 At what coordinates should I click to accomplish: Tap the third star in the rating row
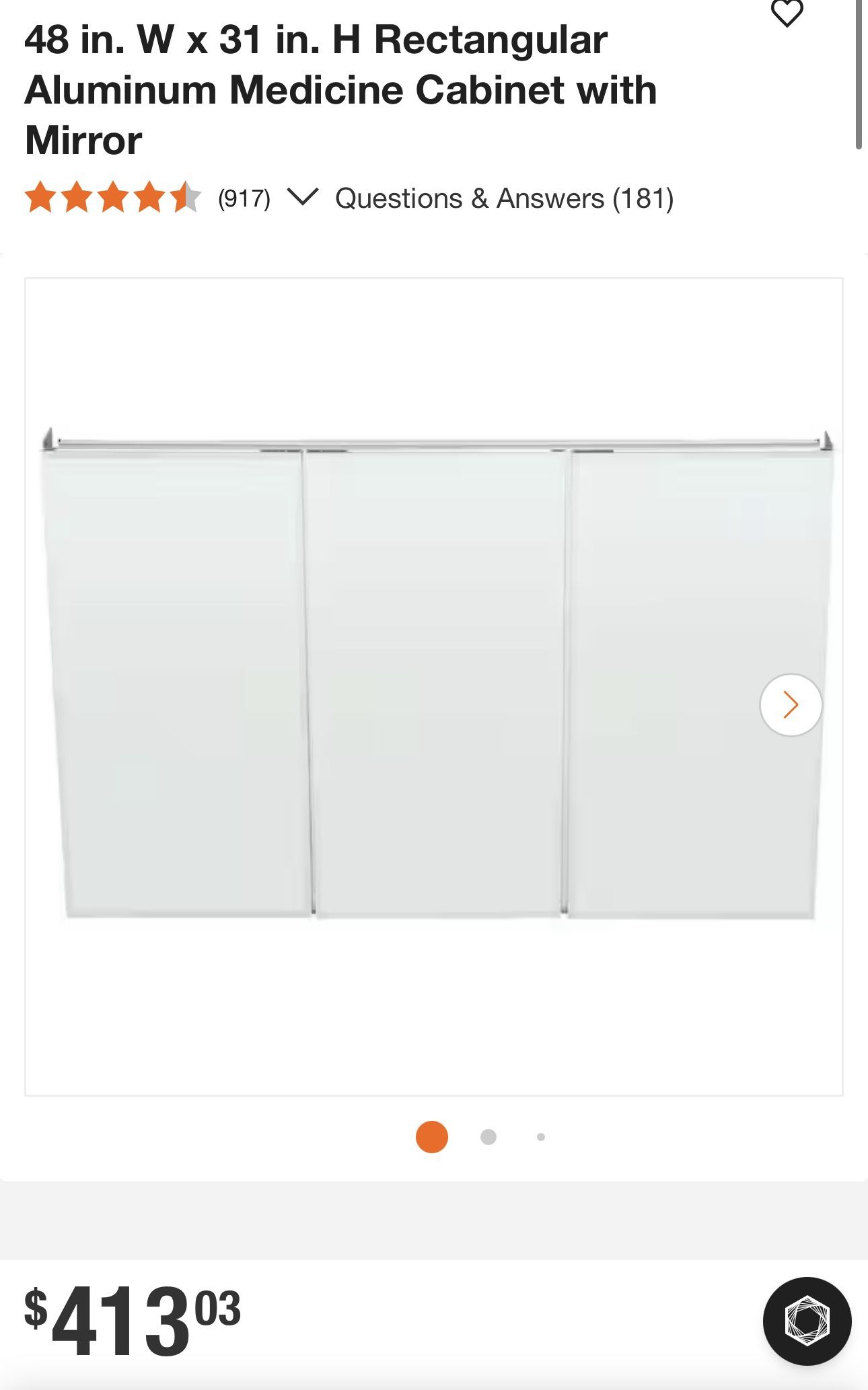tap(112, 198)
